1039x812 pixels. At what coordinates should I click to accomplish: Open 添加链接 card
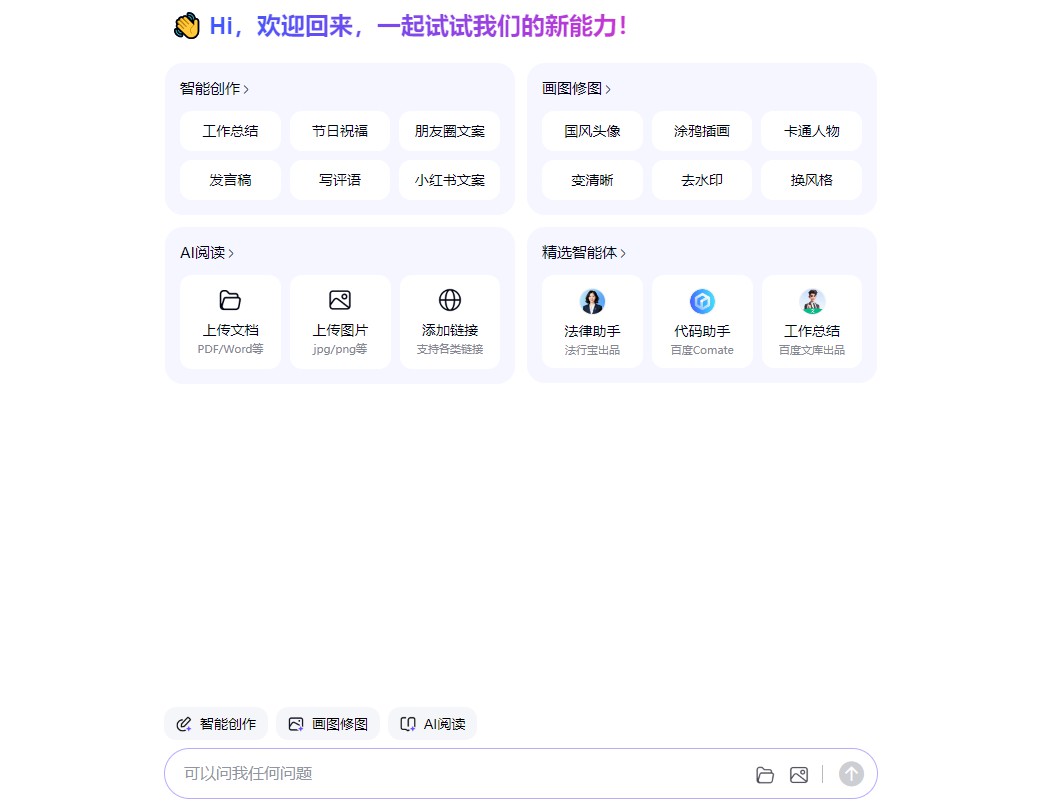[450, 322]
